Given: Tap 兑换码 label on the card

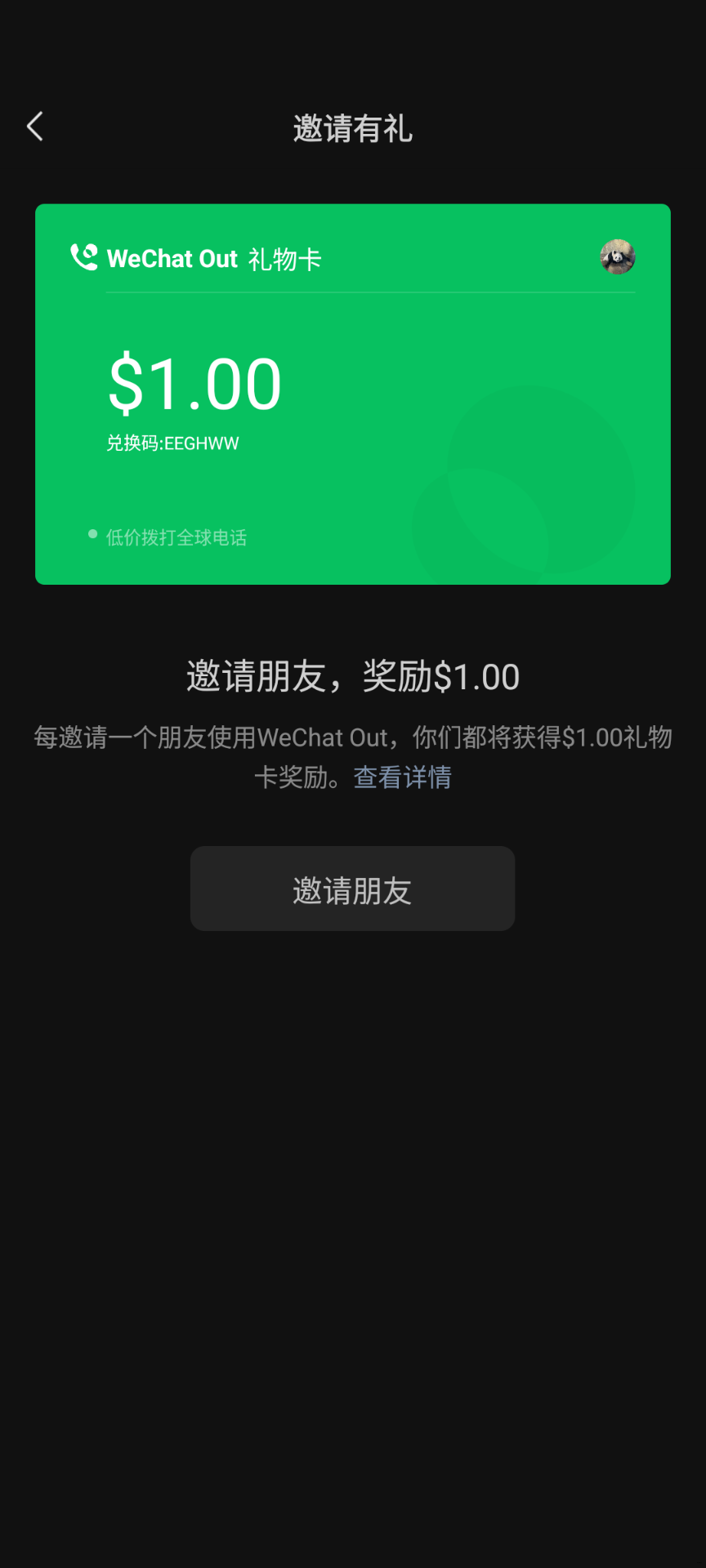Looking at the screenshot, I should click(132, 443).
